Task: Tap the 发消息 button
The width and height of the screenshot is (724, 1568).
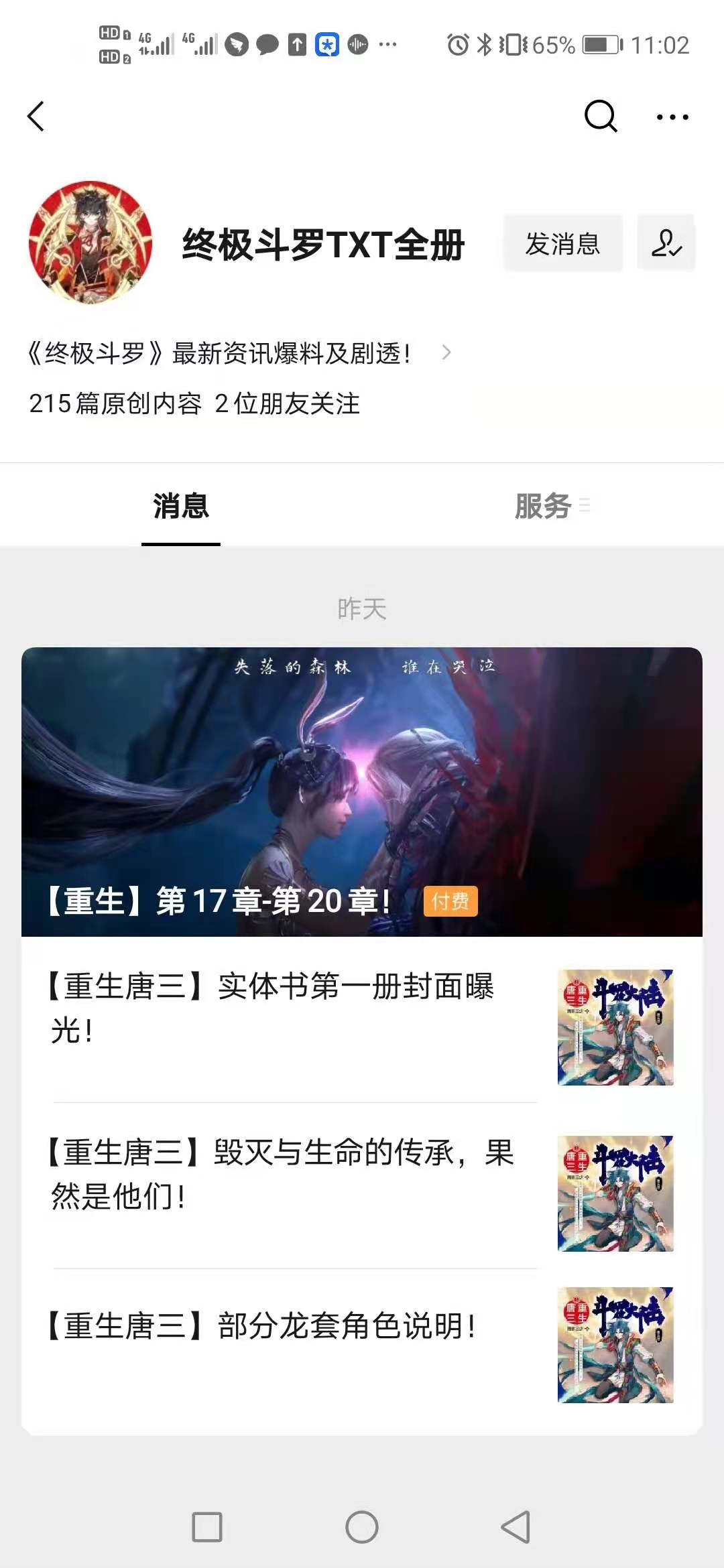Action: coord(562,243)
